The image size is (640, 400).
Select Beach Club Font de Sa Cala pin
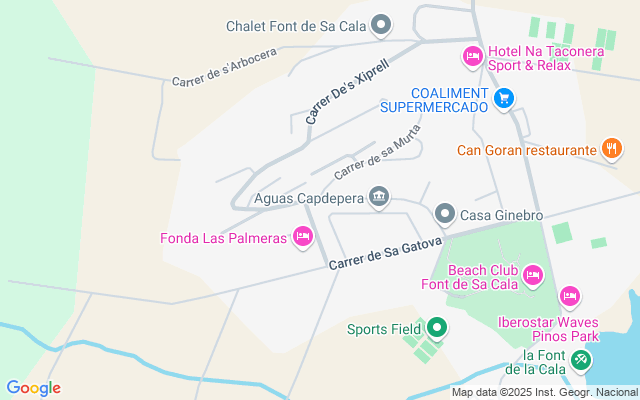(x=533, y=274)
